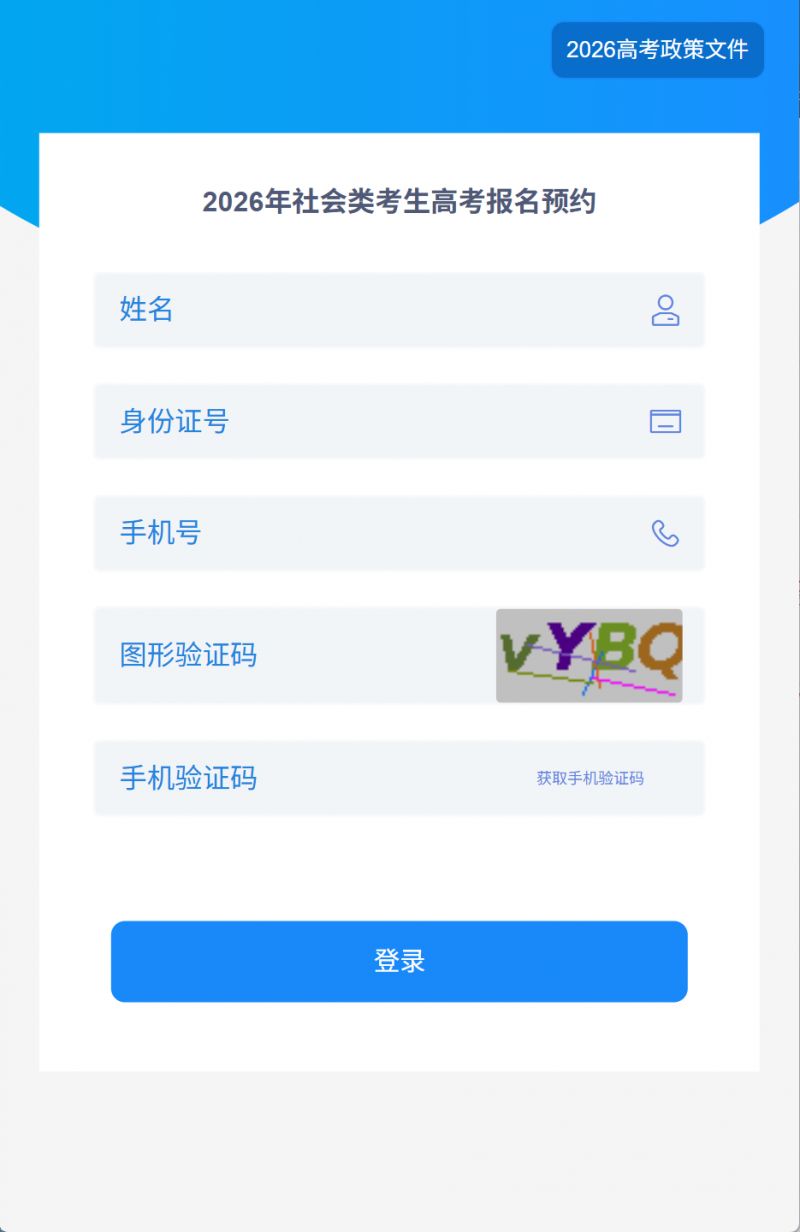800x1232 pixels.
Task: Enter the 图形验证码 field
Action: pos(300,655)
